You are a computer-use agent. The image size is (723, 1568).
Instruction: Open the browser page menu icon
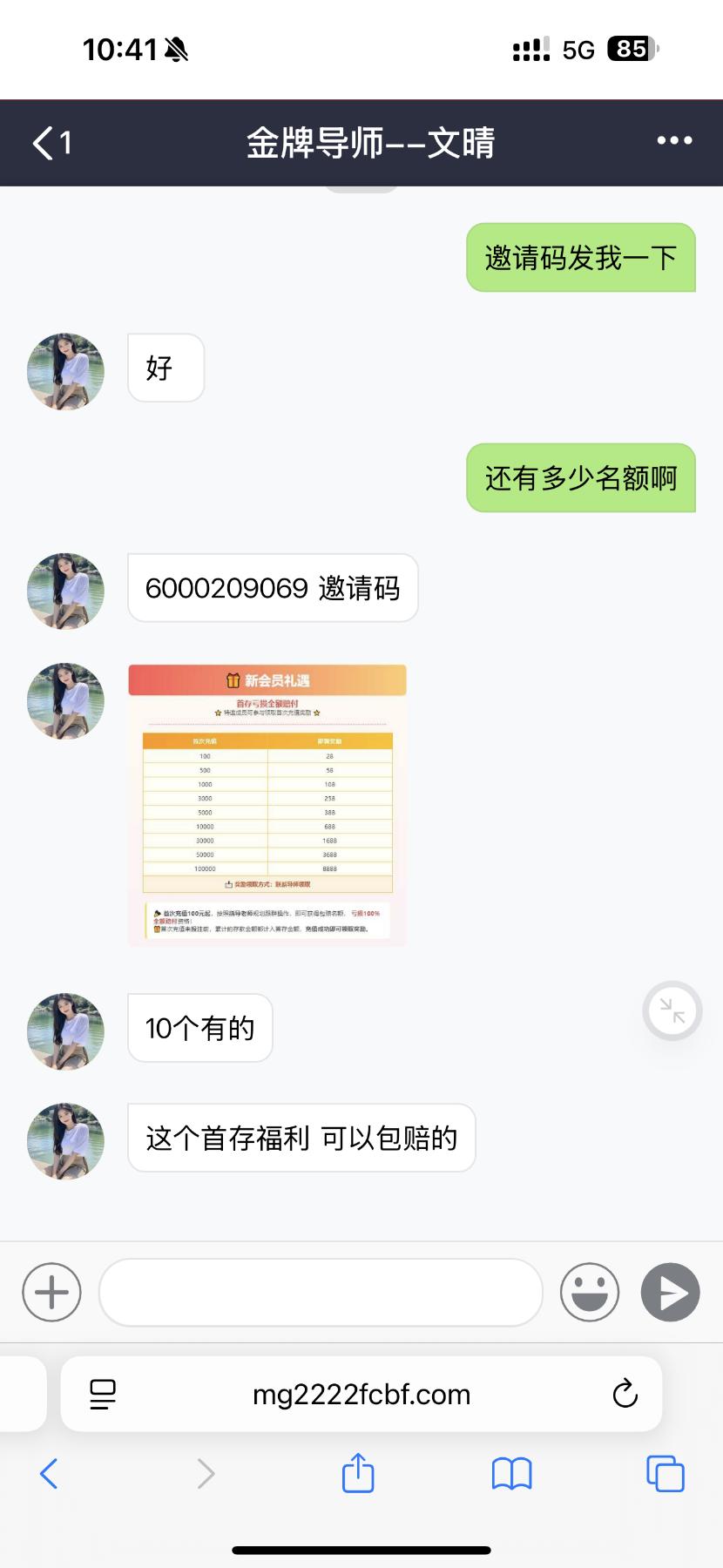tap(103, 1395)
